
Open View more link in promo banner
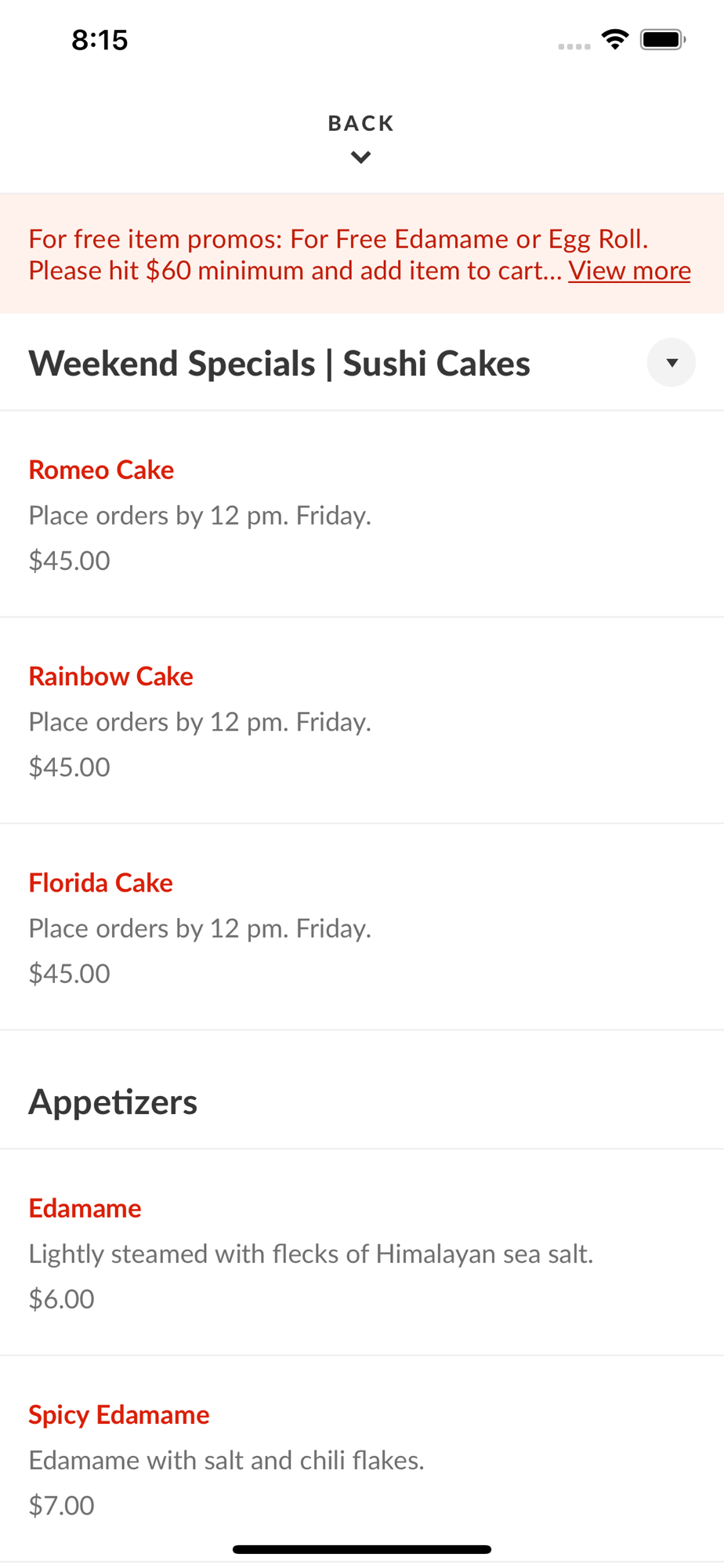point(629,270)
